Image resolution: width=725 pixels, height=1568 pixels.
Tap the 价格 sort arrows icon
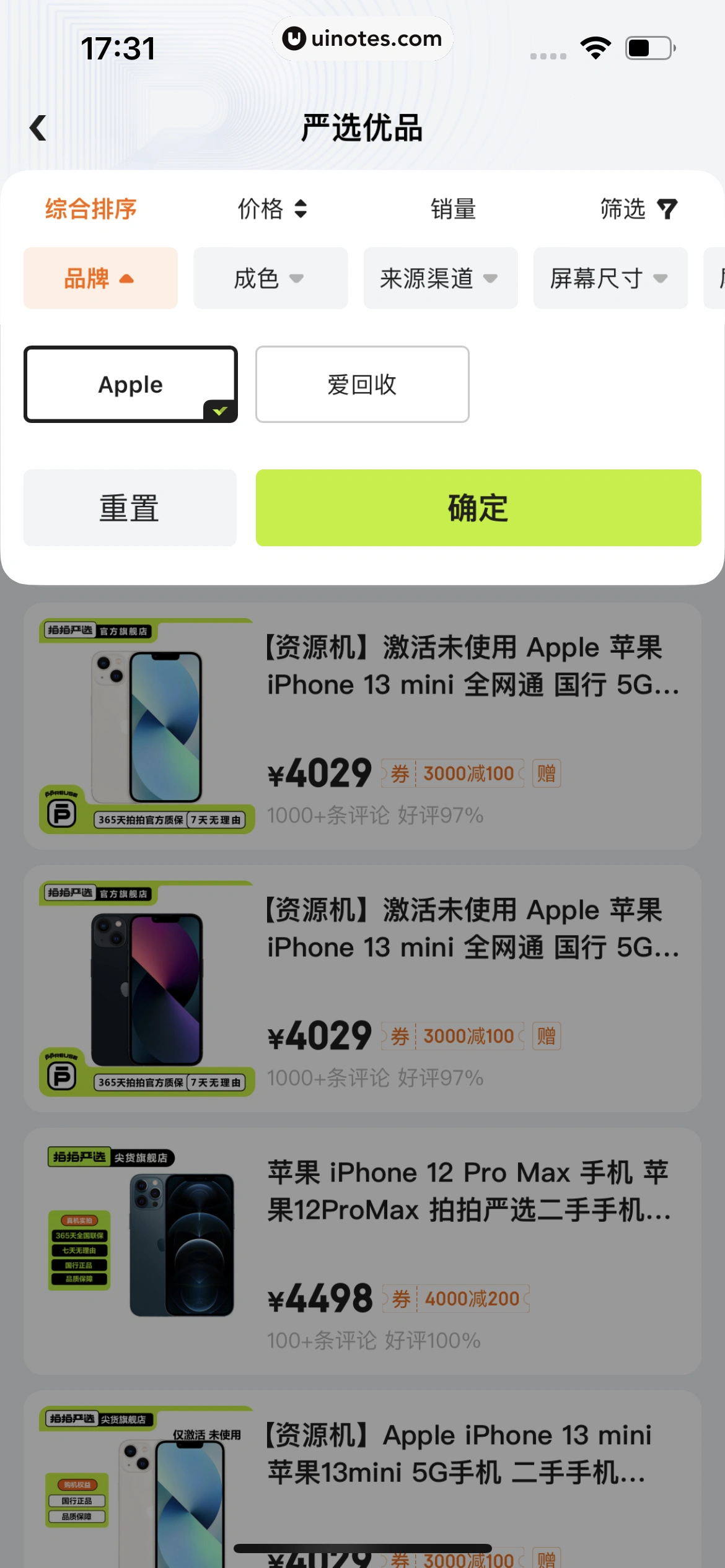[299, 209]
